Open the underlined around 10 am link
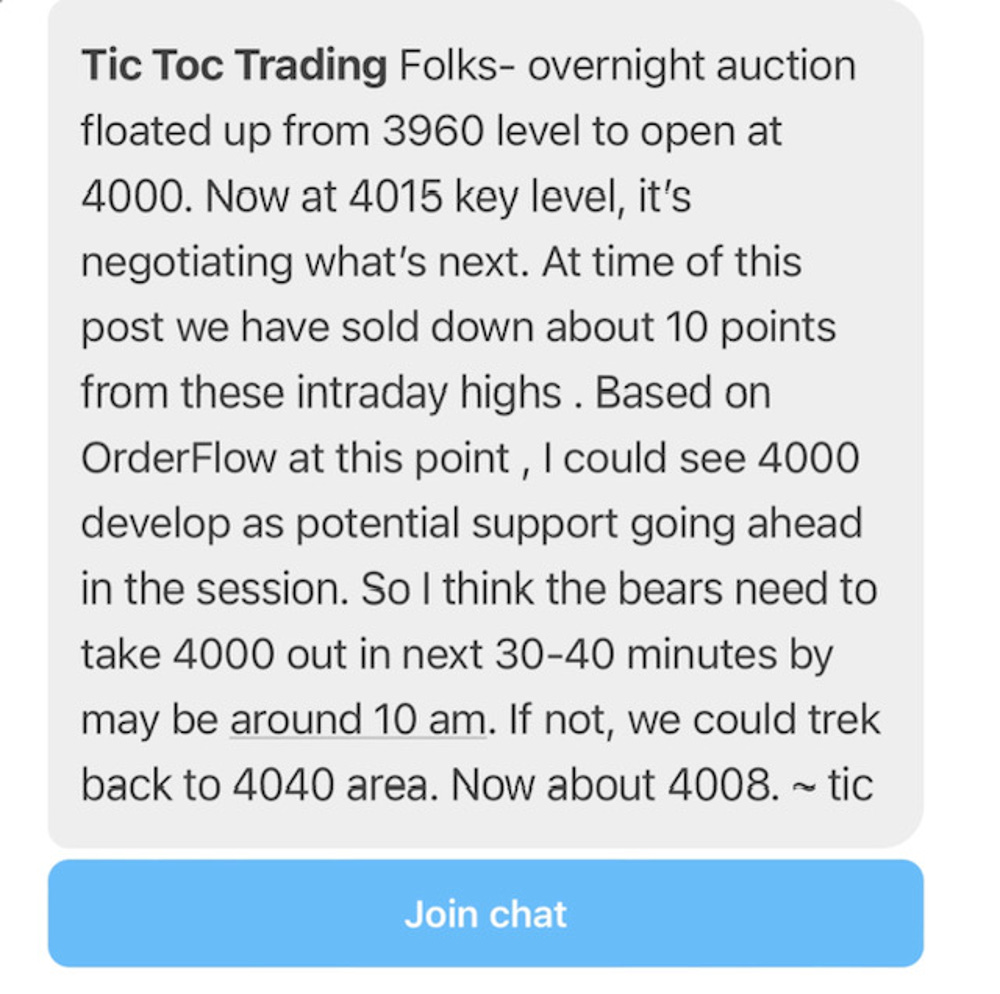 [x=357, y=720]
